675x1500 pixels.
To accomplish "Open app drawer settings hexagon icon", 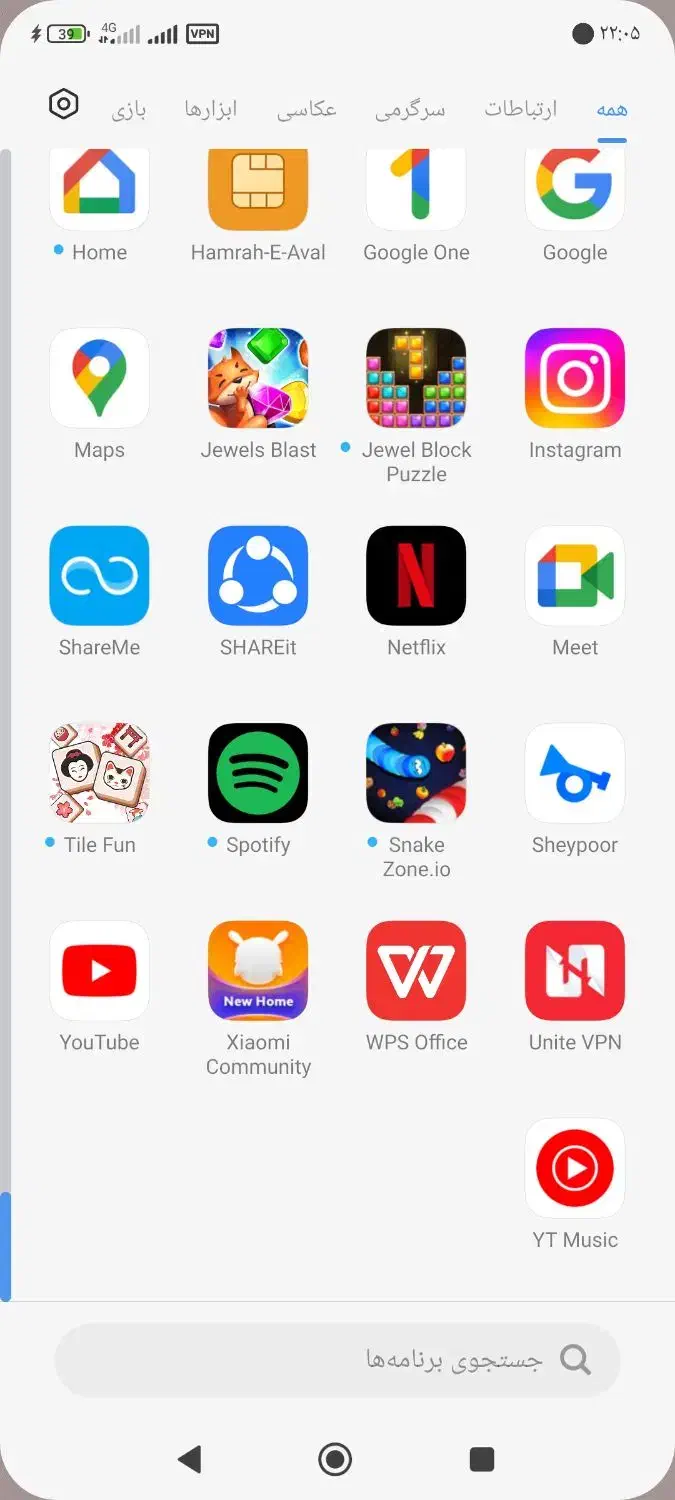I will (x=63, y=104).
